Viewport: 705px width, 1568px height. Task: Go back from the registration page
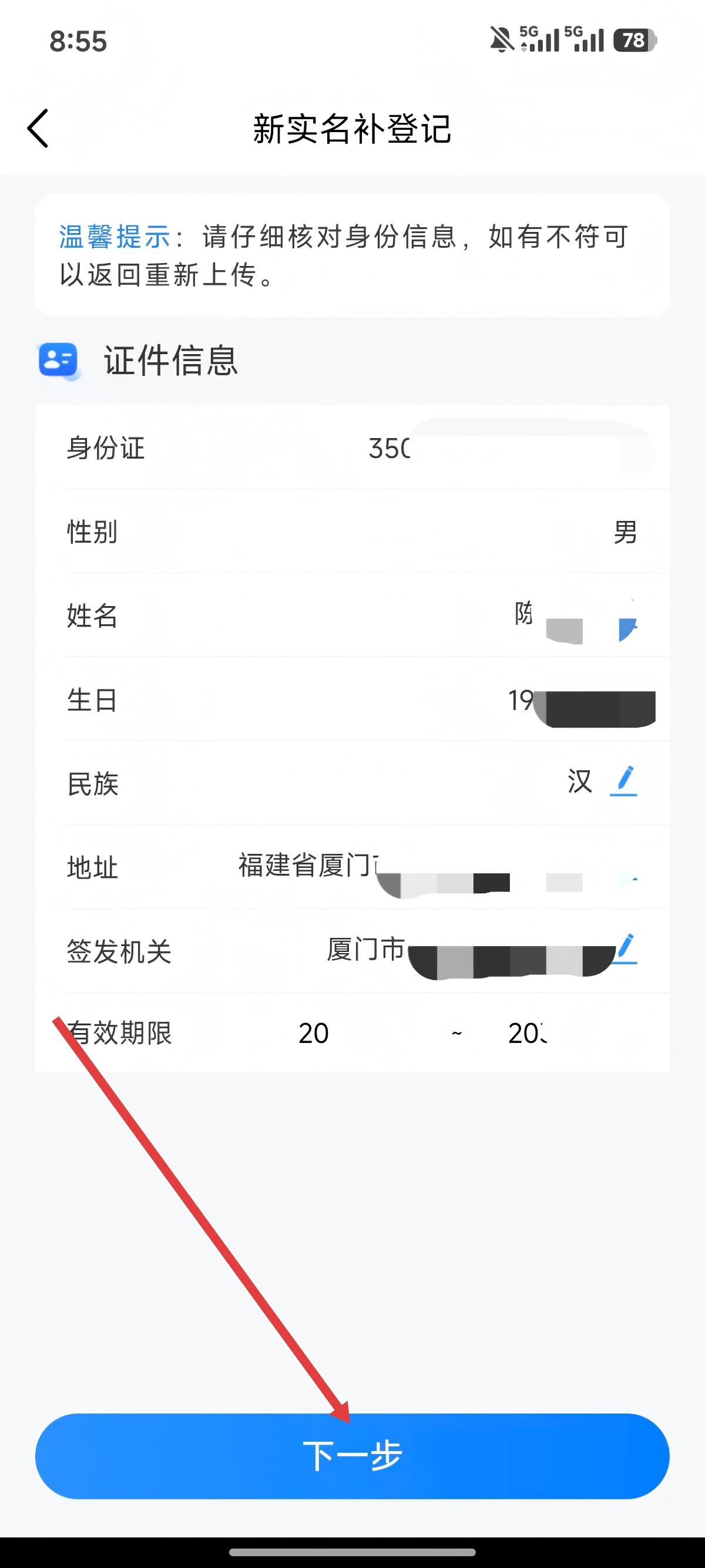[x=38, y=129]
